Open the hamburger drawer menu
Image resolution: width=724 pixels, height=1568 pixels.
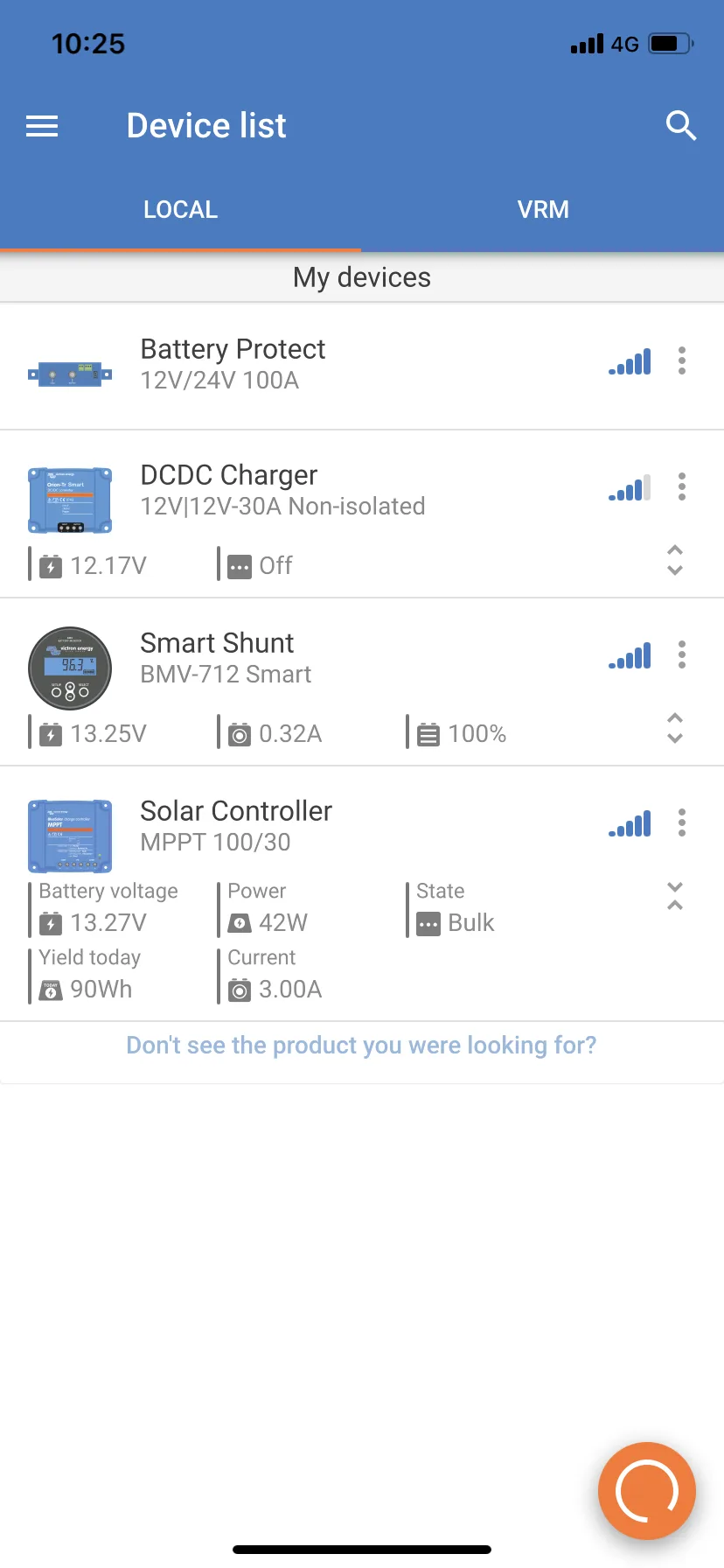pos(42,127)
